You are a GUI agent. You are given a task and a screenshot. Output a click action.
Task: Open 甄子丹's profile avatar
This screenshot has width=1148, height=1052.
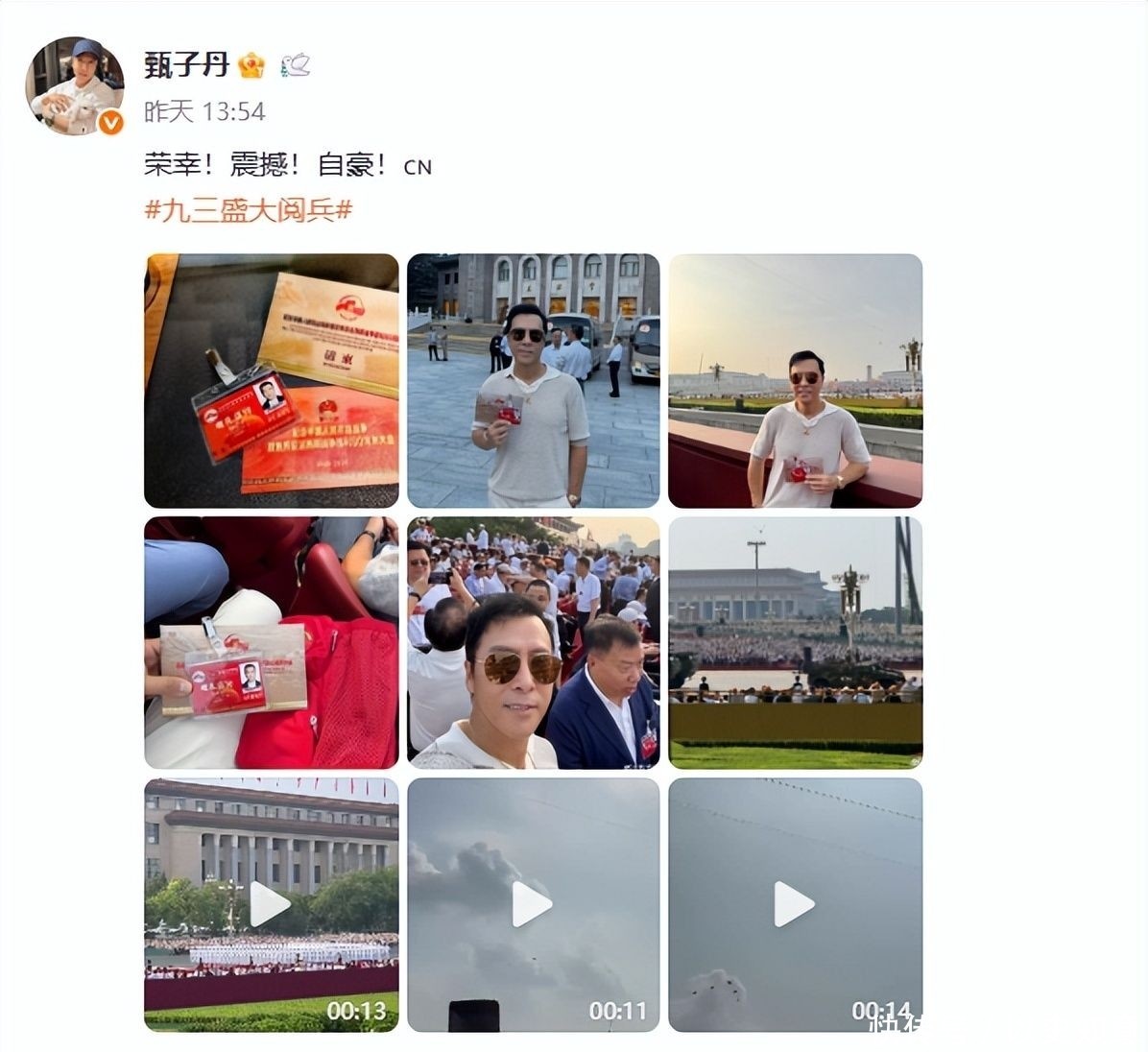click(74, 87)
